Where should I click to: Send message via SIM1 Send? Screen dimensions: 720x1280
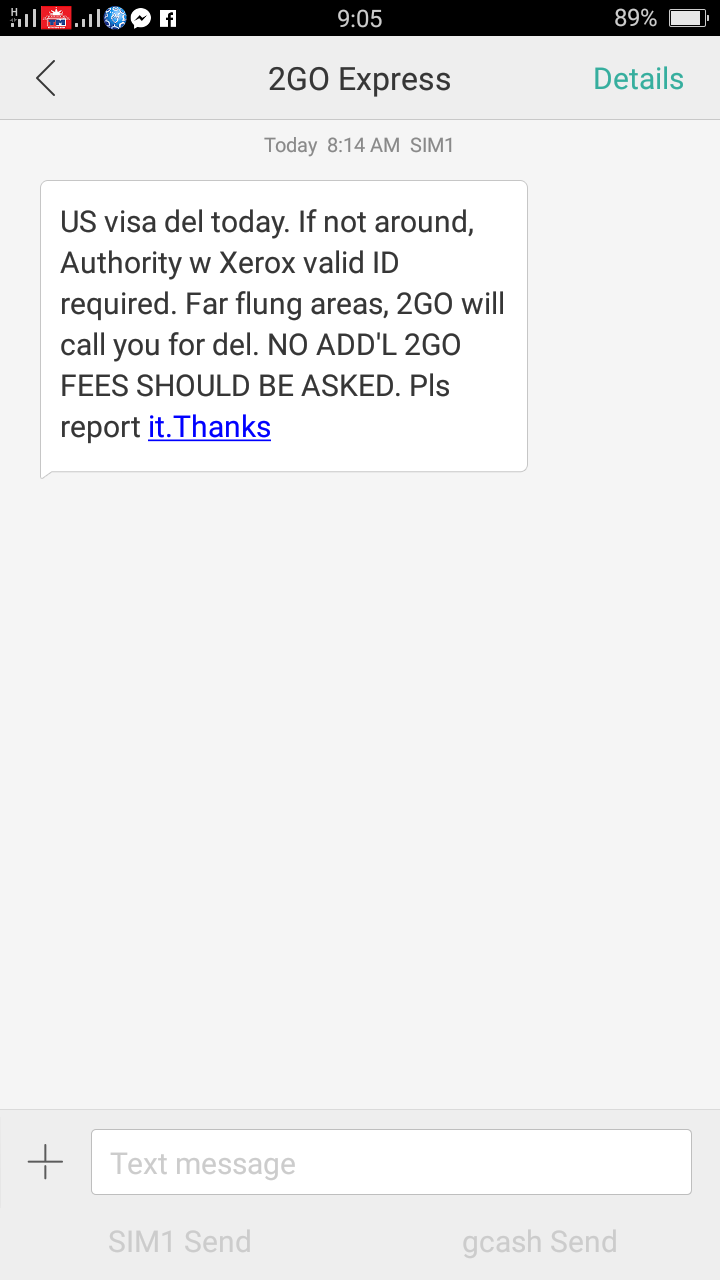click(x=180, y=1242)
